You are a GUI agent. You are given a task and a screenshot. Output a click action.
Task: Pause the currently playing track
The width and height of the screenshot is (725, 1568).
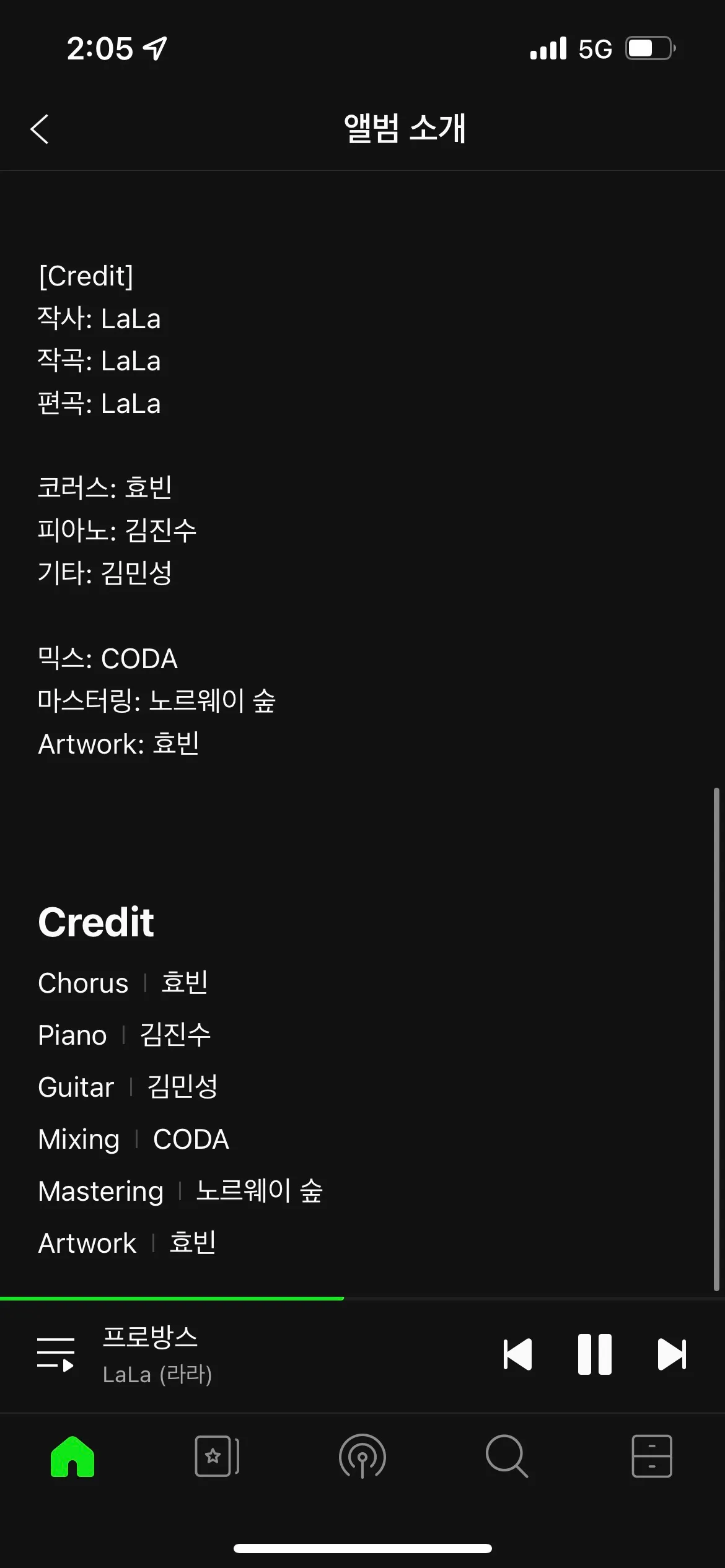594,1354
